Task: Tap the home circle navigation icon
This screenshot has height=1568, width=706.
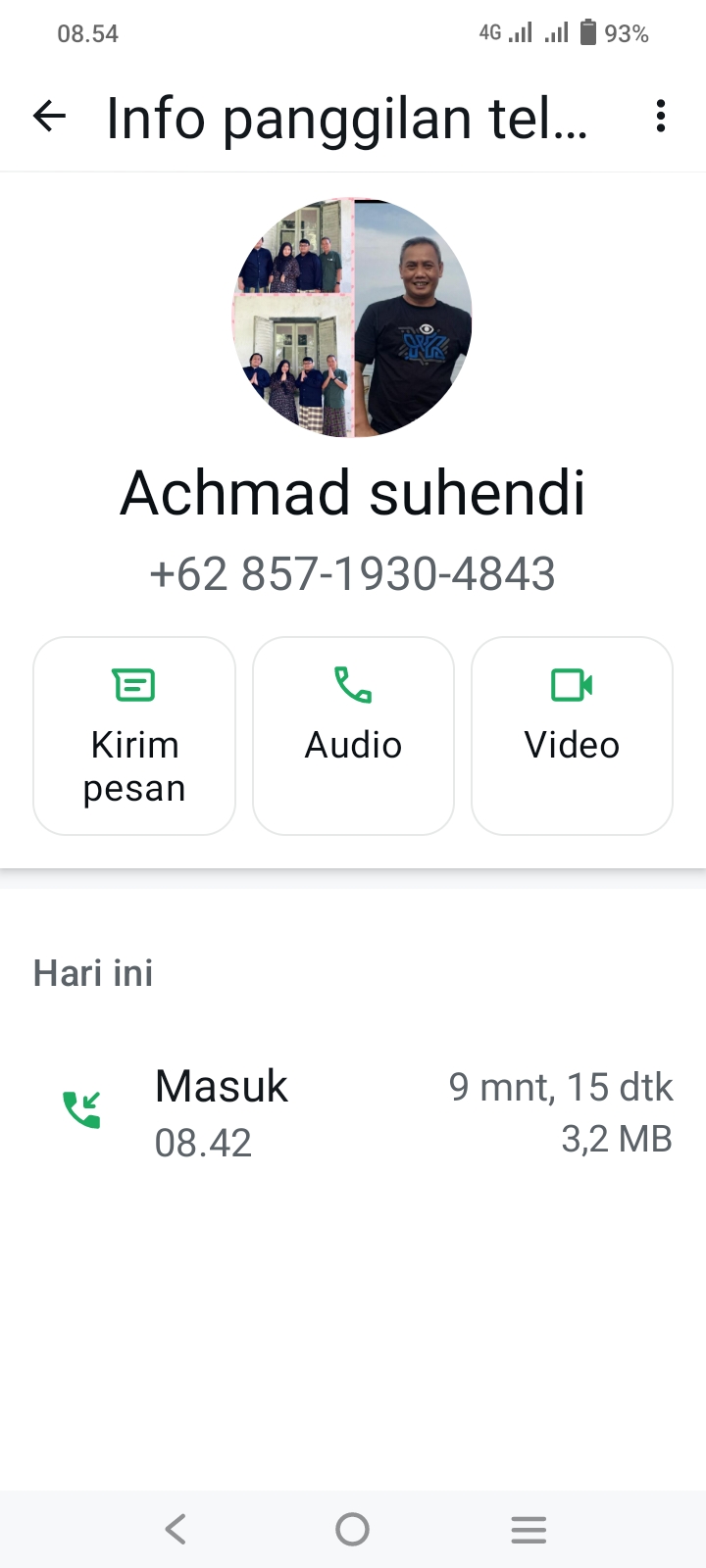Action: click(352, 1528)
